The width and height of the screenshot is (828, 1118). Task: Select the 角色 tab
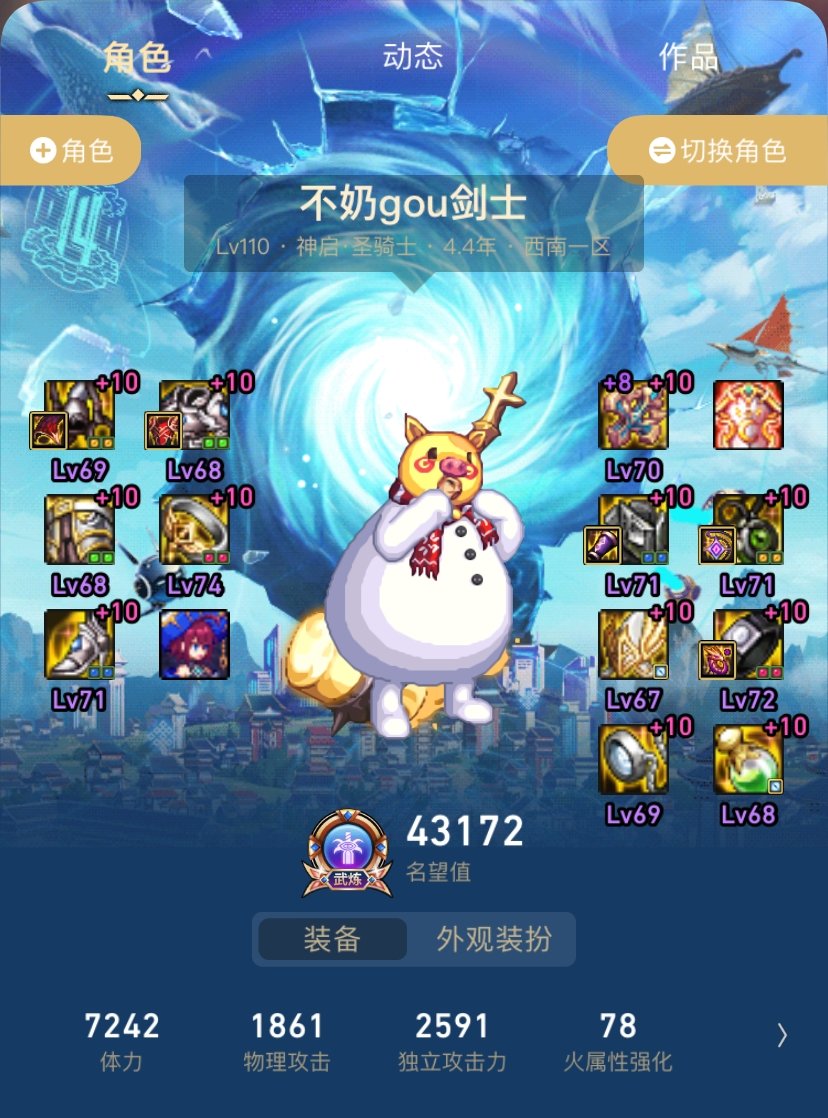(x=137, y=59)
